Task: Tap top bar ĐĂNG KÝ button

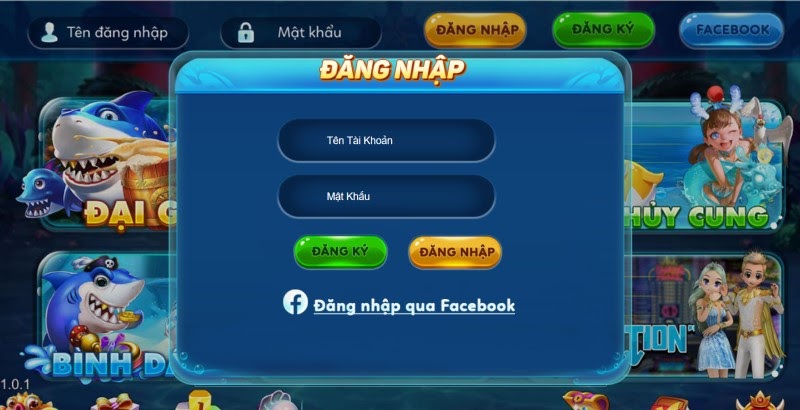Action: tap(603, 30)
